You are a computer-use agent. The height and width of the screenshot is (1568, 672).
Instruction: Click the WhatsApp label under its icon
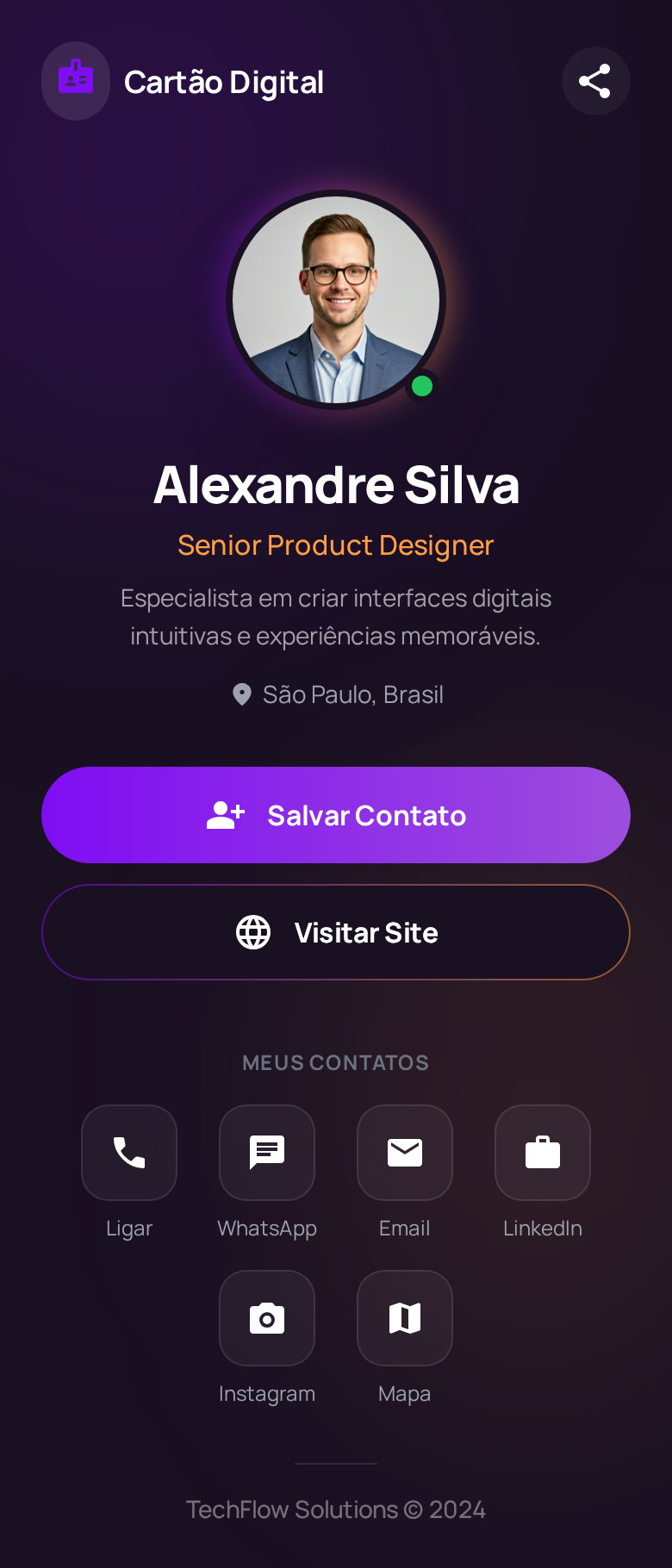(x=266, y=1228)
